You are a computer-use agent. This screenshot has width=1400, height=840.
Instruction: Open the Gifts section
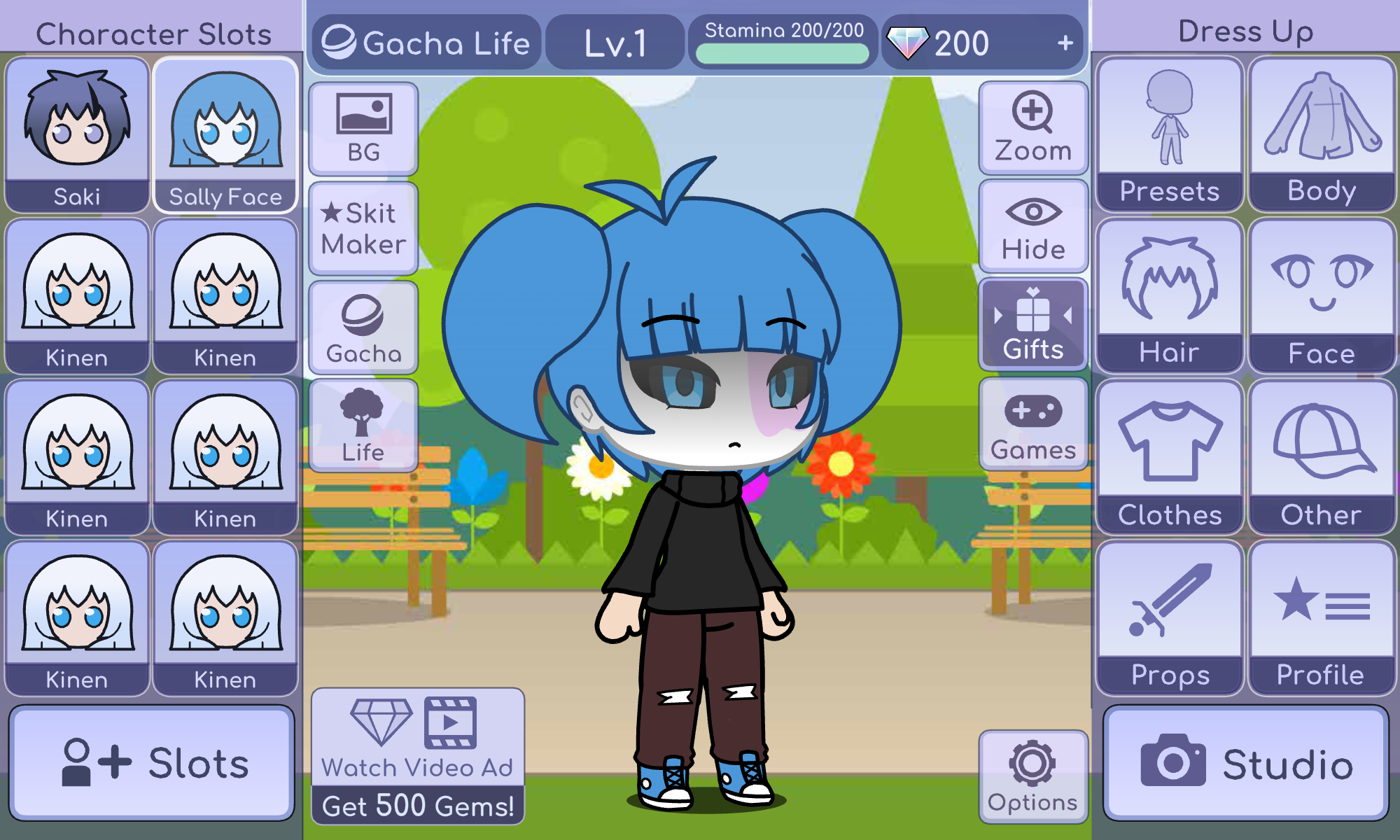tap(1033, 325)
